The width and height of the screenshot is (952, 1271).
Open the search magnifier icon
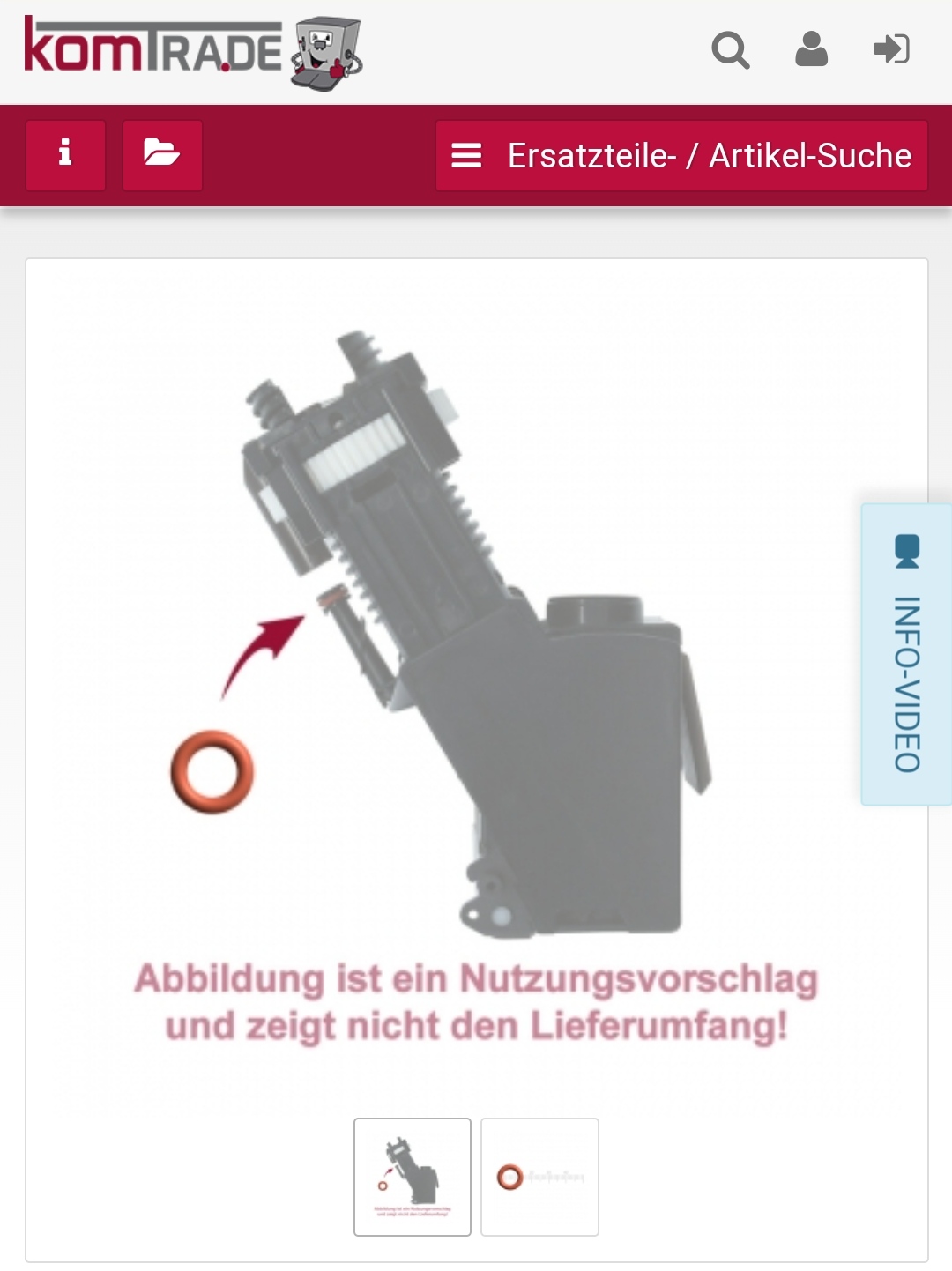730,50
